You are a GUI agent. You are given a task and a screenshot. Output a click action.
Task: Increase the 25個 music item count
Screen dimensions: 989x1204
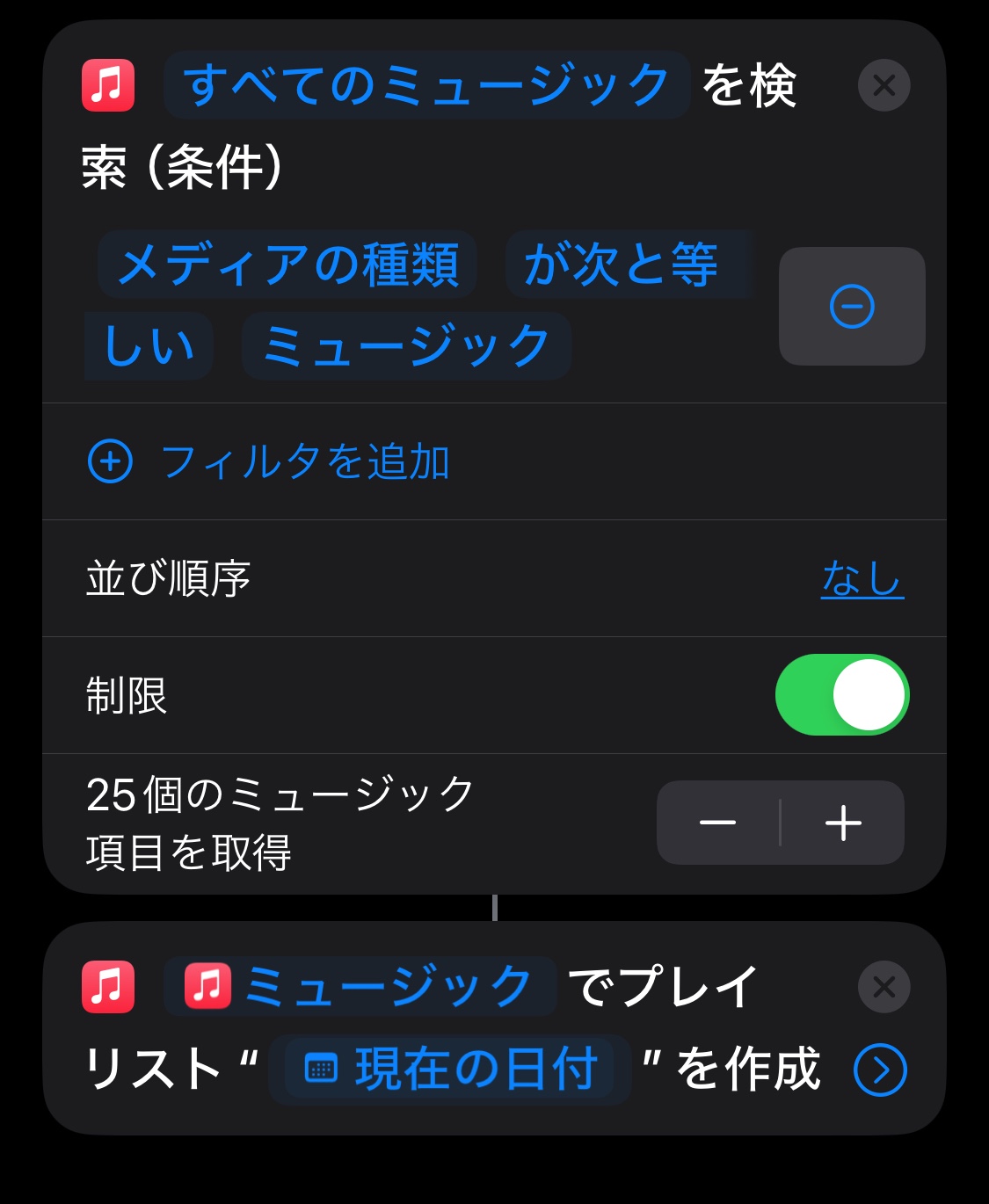[843, 823]
